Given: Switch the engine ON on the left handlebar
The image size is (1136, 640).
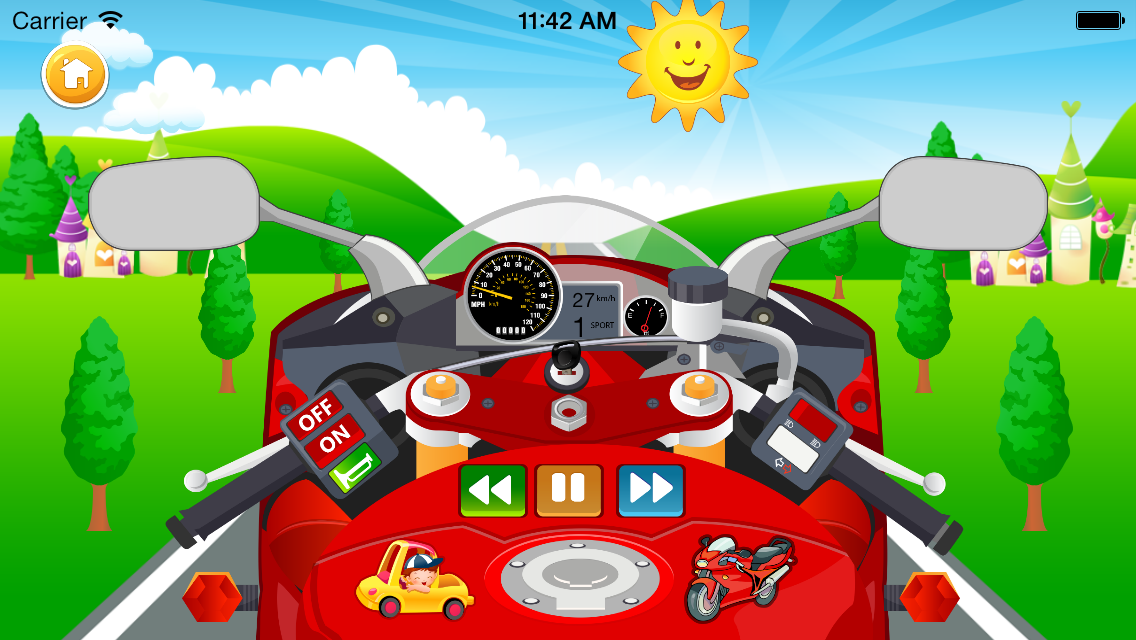Looking at the screenshot, I should tap(336, 438).
